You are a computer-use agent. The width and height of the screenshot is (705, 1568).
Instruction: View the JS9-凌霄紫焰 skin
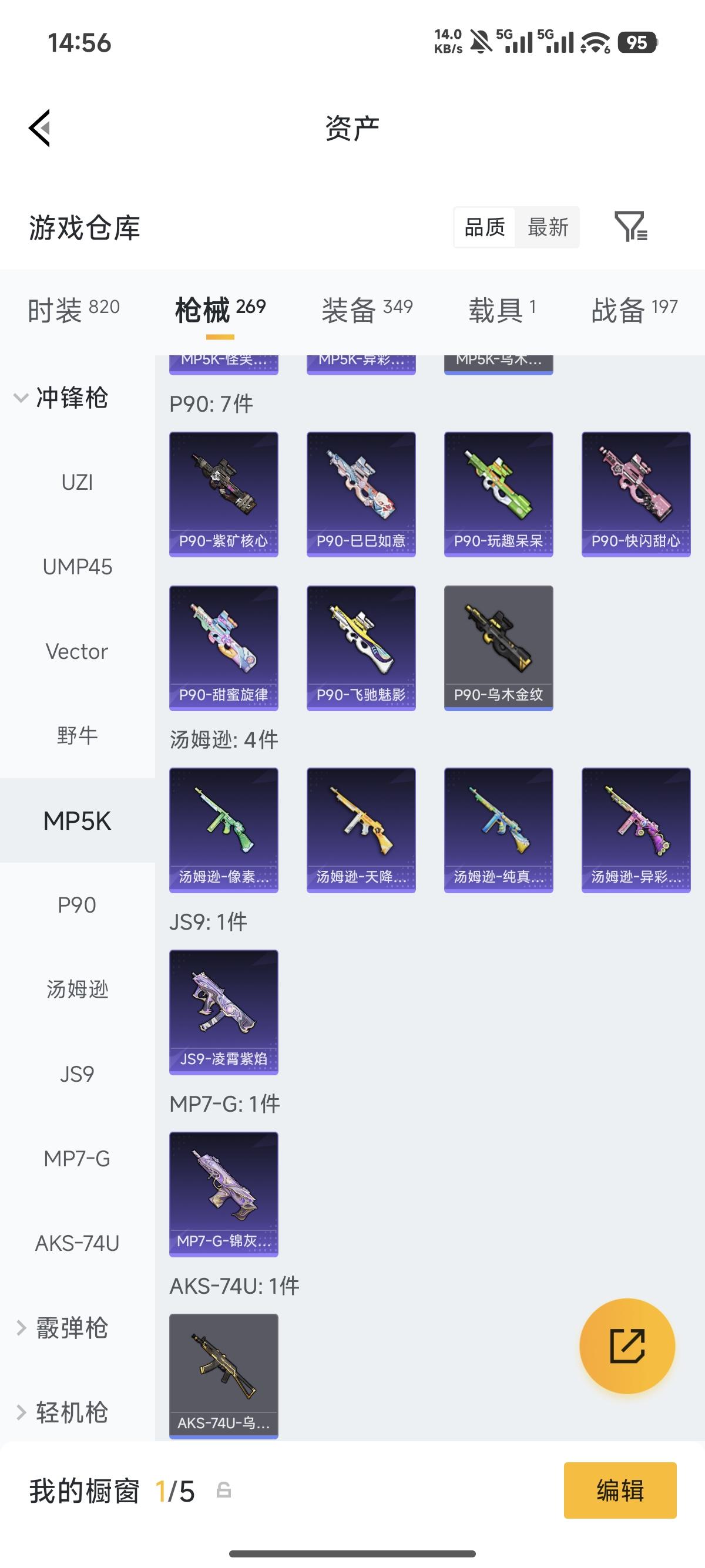click(x=223, y=1012)
